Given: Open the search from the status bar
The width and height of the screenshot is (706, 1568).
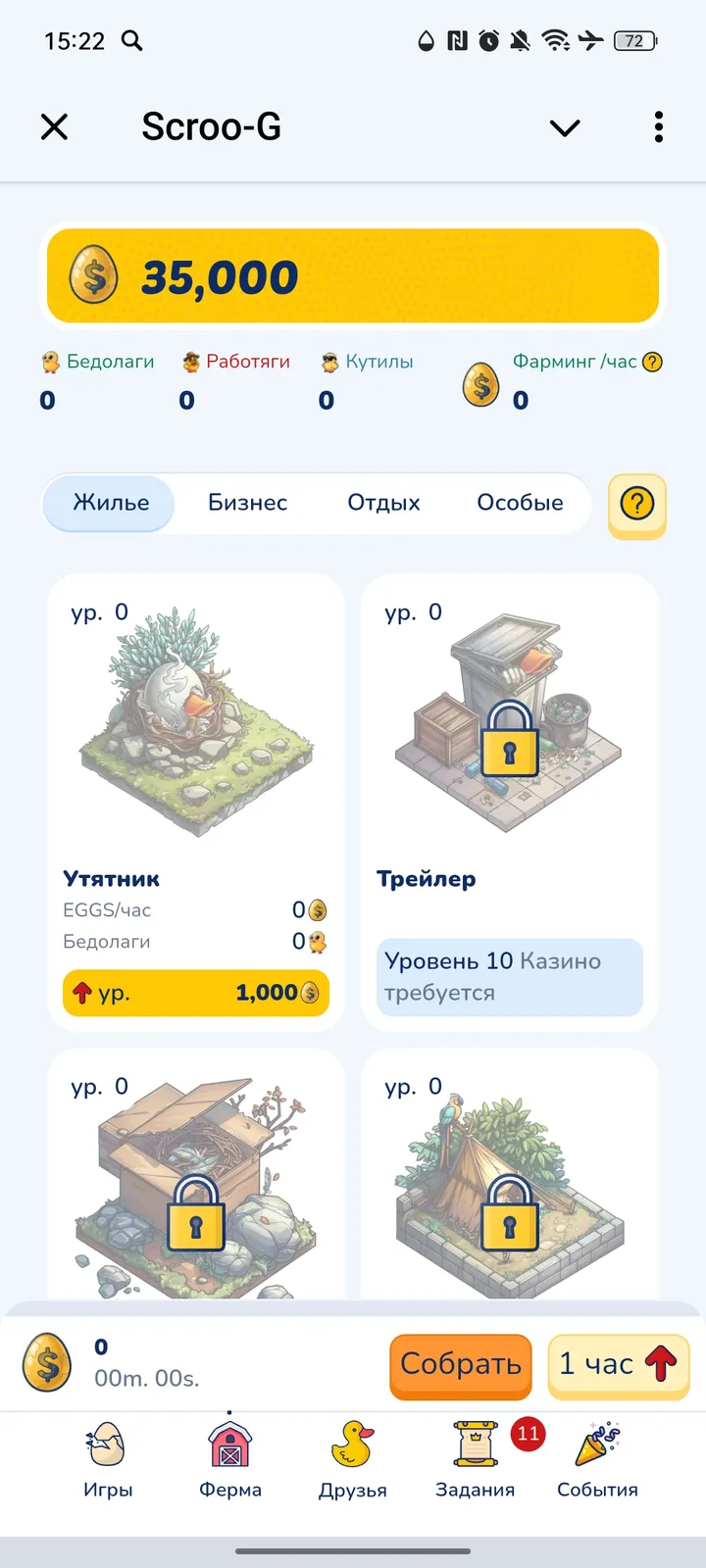Looking at the screenshot, I should (133, 41).
